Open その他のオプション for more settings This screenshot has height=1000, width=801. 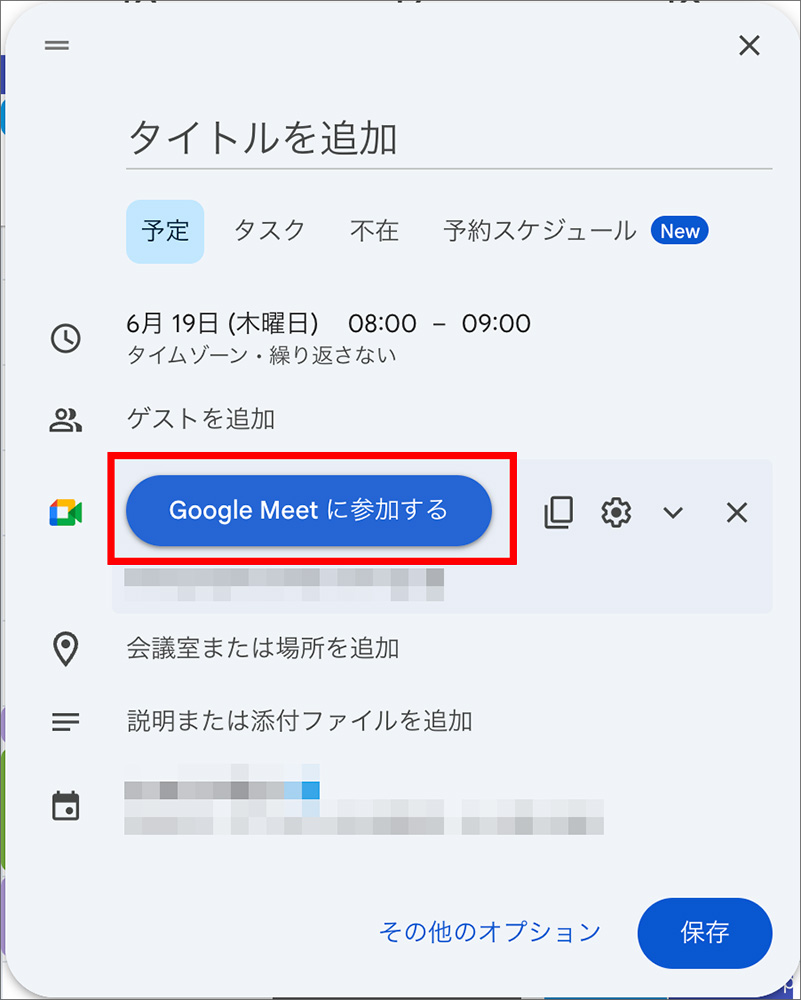[489, 932]
